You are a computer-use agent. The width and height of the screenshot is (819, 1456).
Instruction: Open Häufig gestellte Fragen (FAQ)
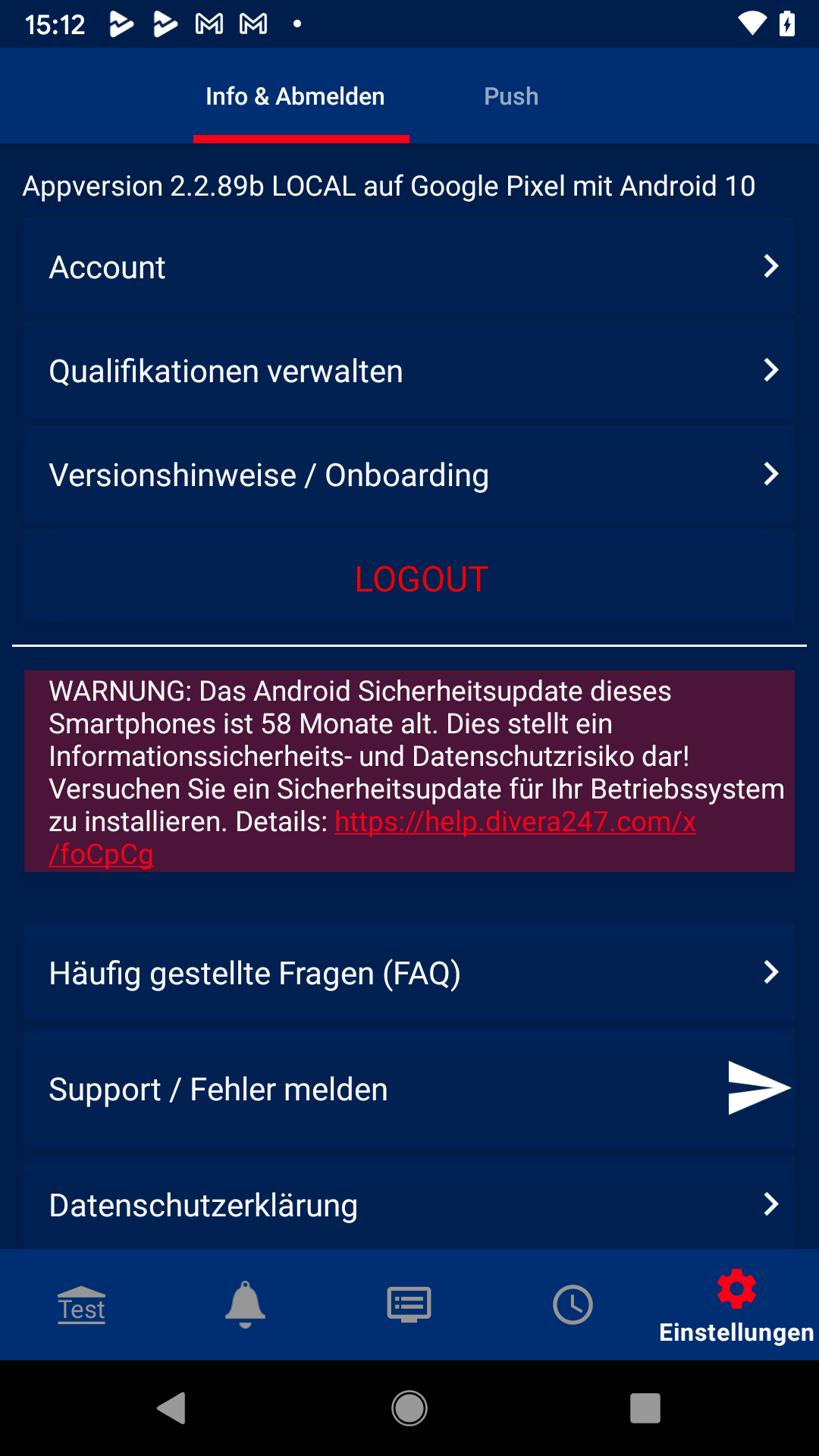(409, 973)
